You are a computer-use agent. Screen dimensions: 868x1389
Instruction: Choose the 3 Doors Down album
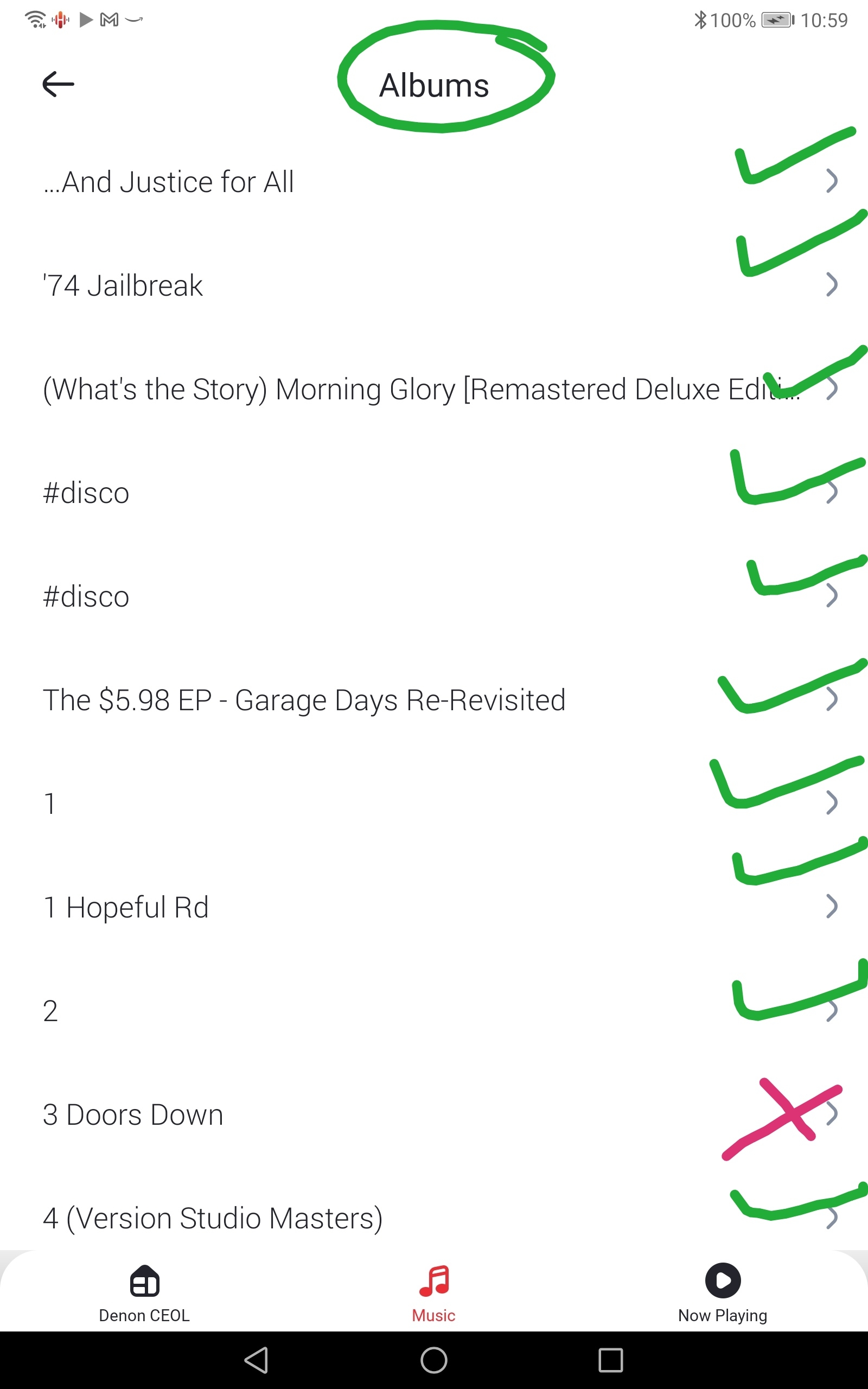pos(133,1114)
